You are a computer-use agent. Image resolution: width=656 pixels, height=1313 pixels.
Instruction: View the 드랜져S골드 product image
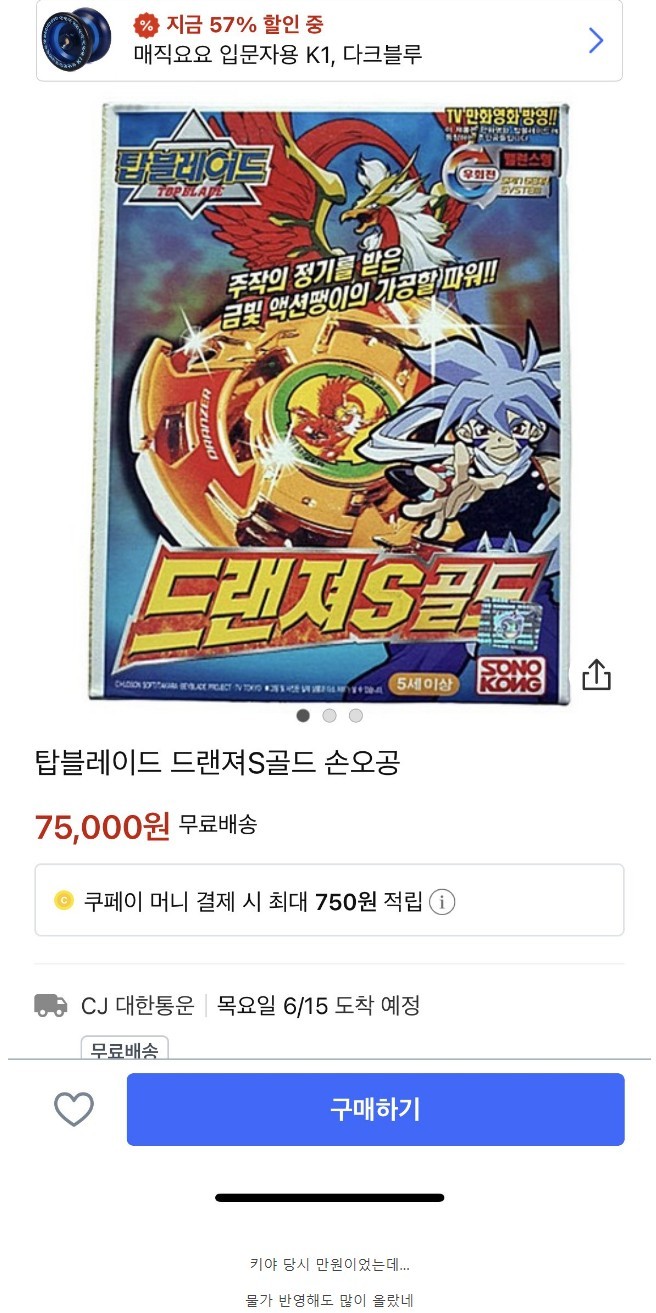(x=336, y=400)
